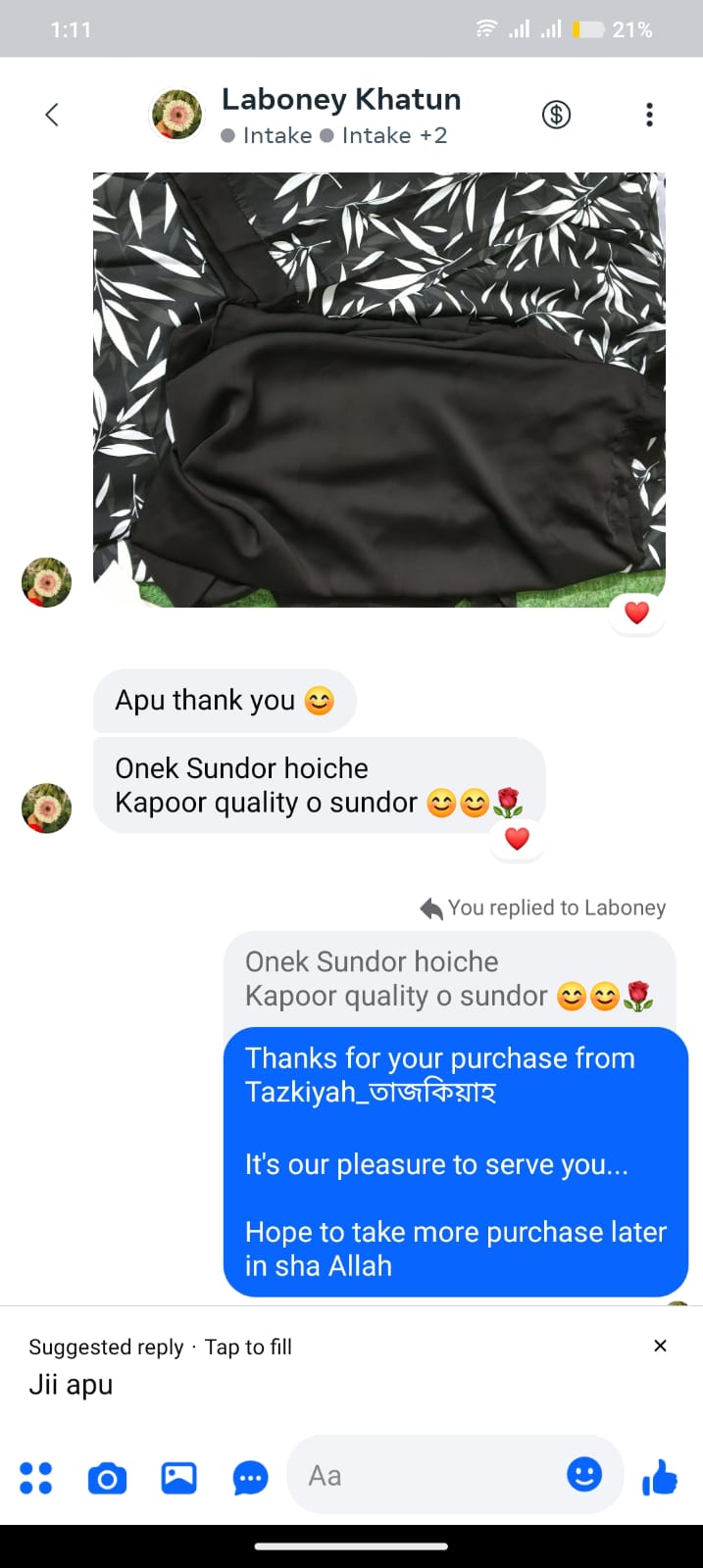
Task: Open more options four-dot grid
Action: (36, 1477)
